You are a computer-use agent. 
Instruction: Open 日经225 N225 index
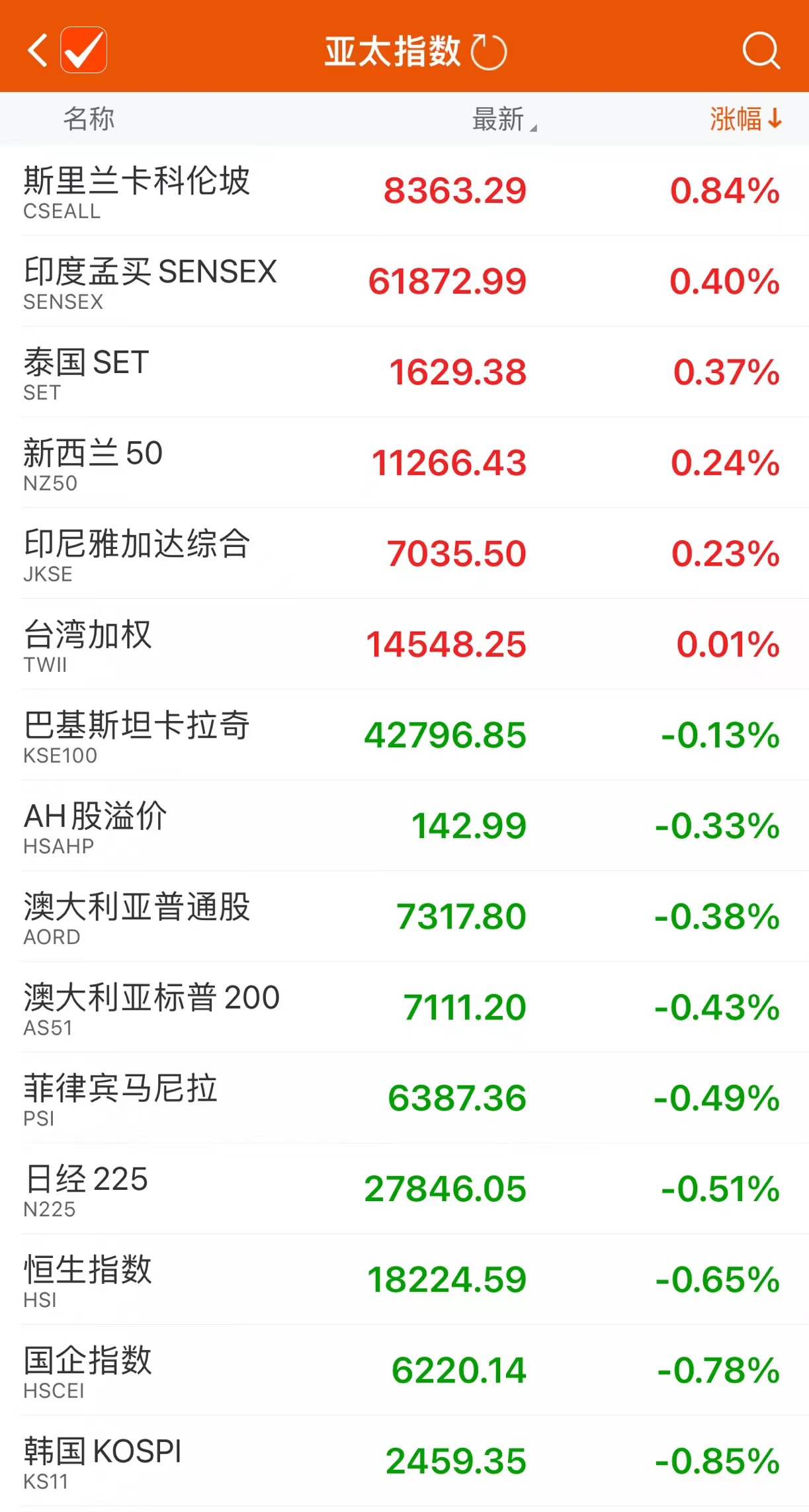[404, 1189]
